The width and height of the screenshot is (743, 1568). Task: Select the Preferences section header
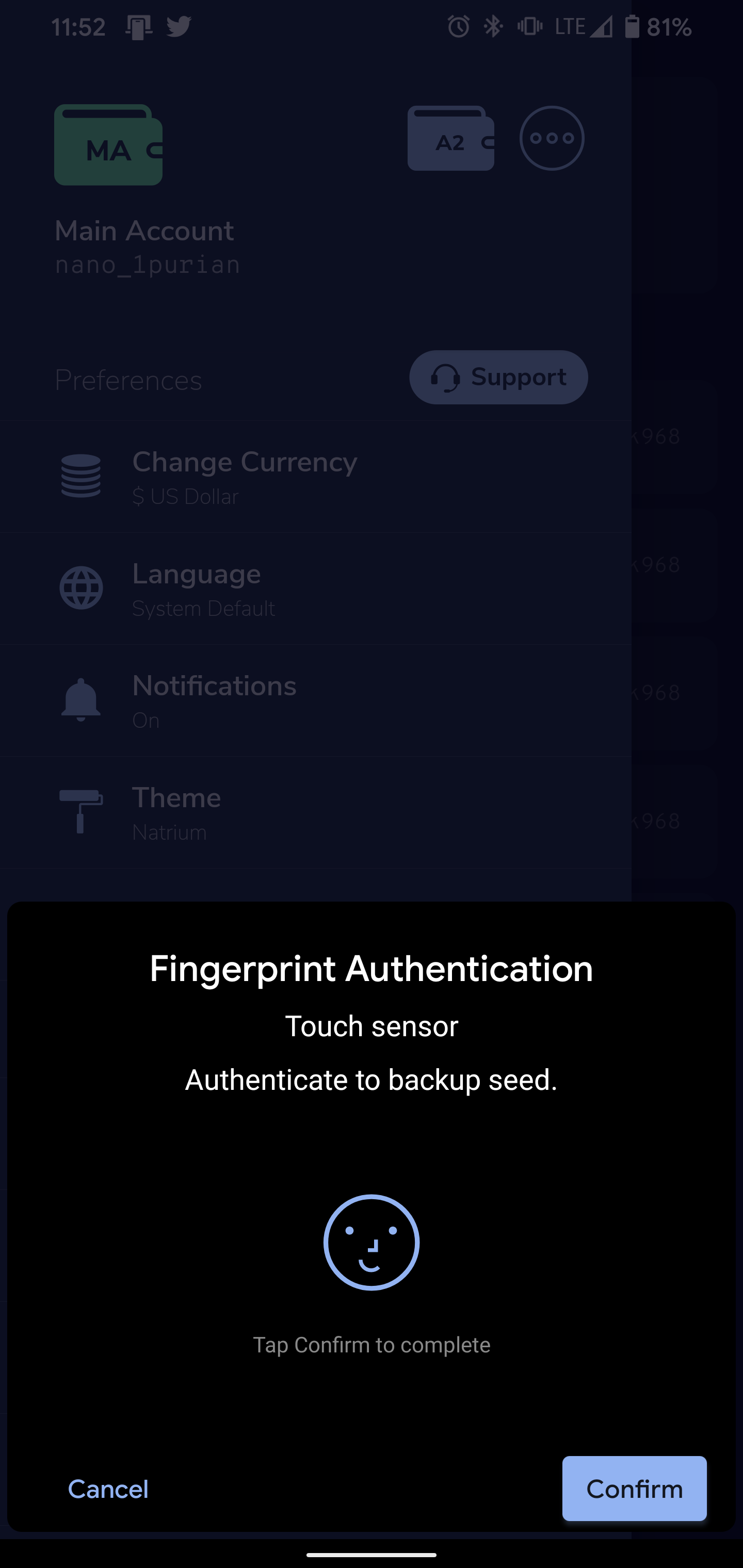128,380
